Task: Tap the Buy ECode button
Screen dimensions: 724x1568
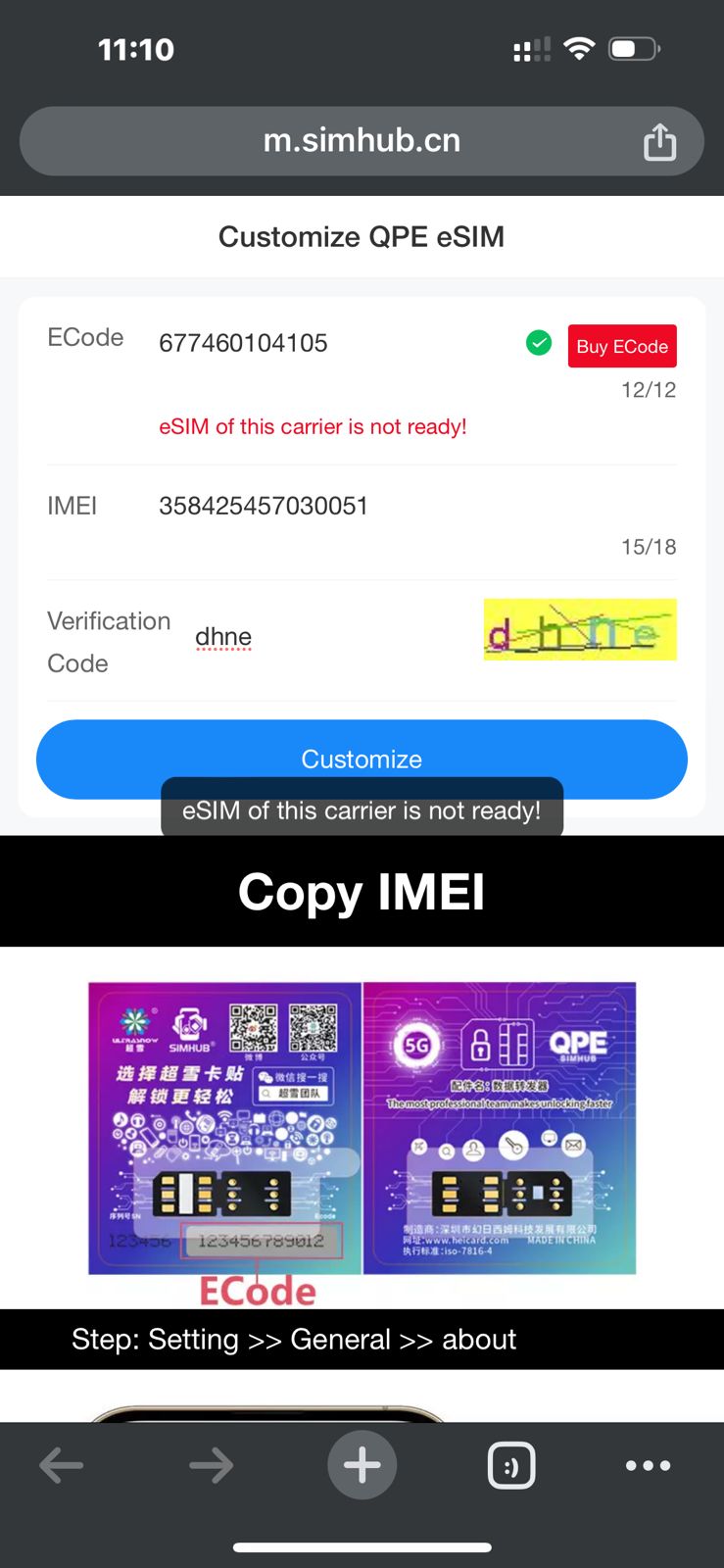Action: 622,346
